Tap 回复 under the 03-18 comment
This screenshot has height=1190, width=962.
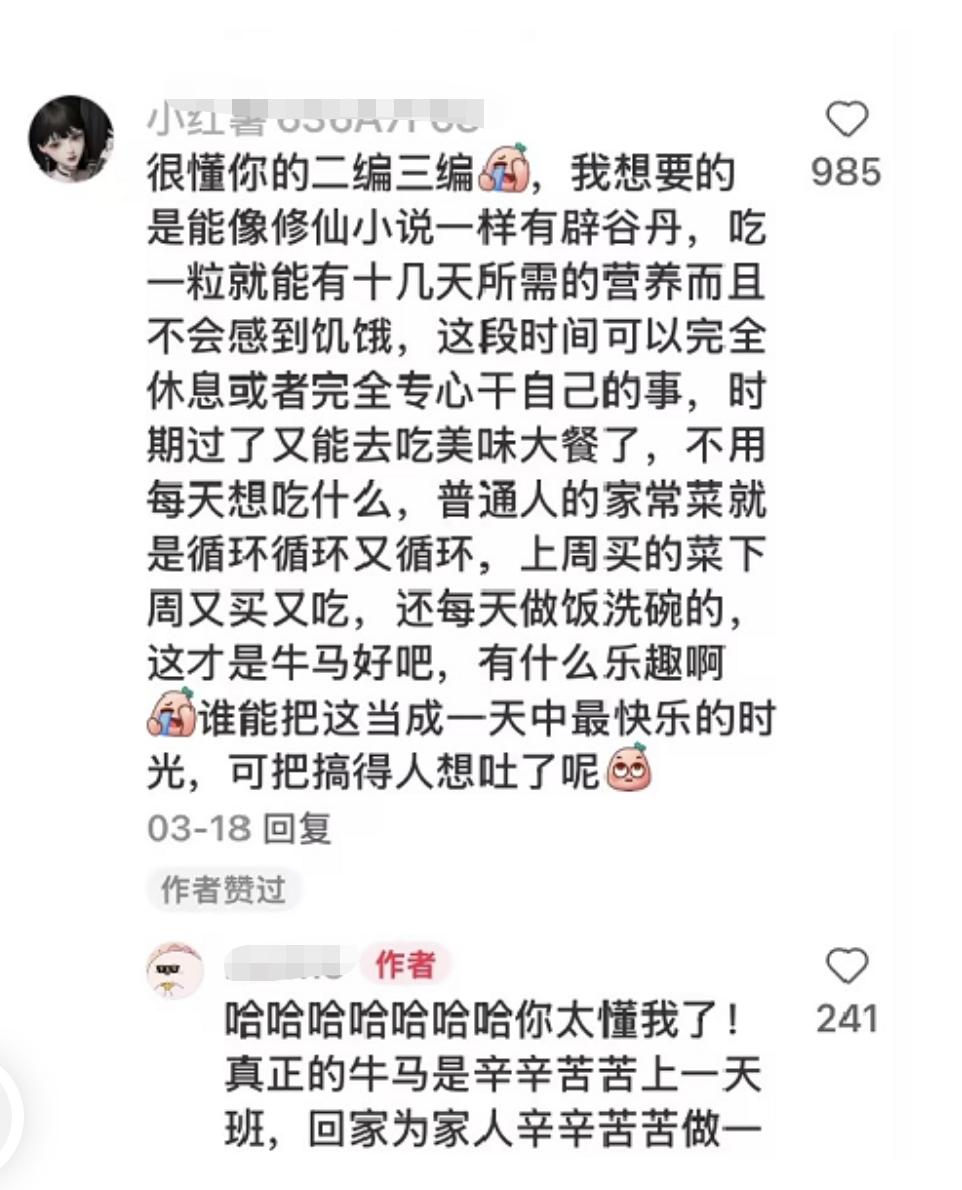pyautogui.click(x=297, y=828)
